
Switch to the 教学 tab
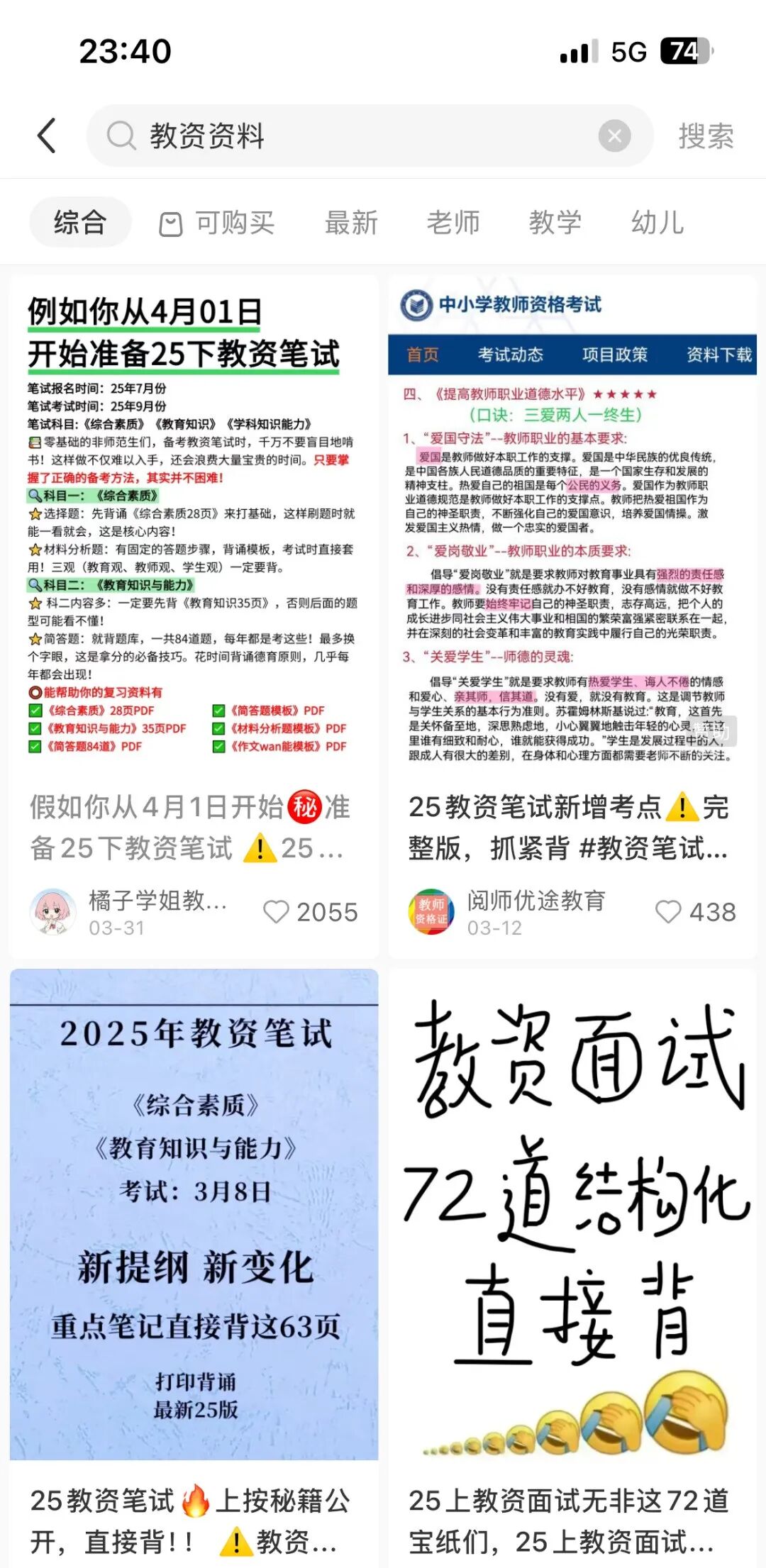coord(555,223)
